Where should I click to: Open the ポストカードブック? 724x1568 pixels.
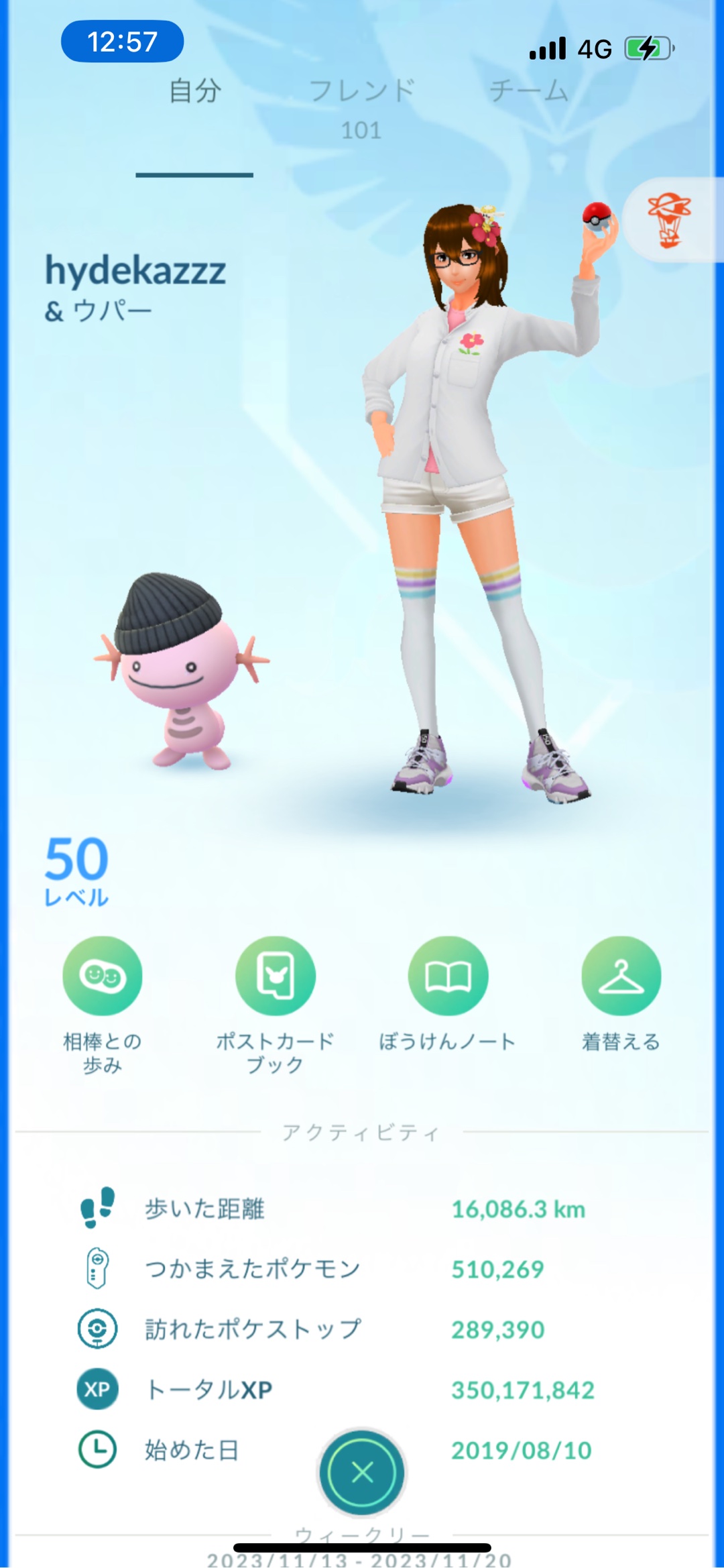[x=275, y=976]
